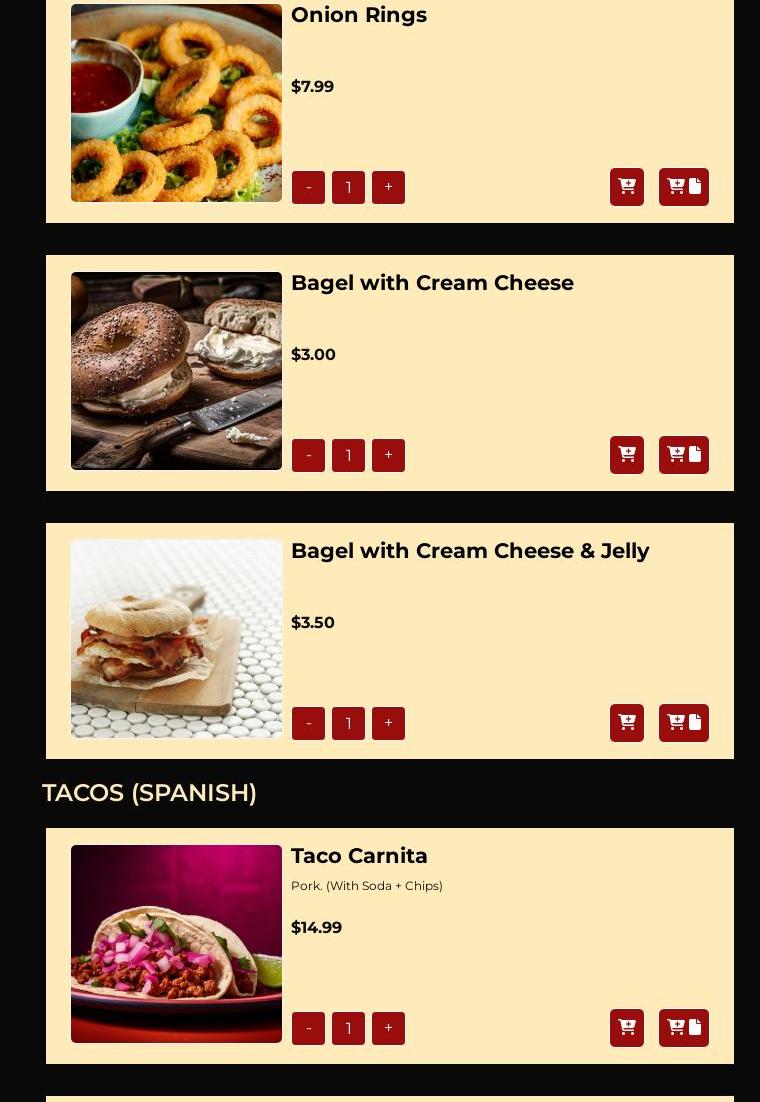Increase Bagel with Cream Cheese quantity
Viewport: 760px width, 1102px height.
(x=388, y=455)
